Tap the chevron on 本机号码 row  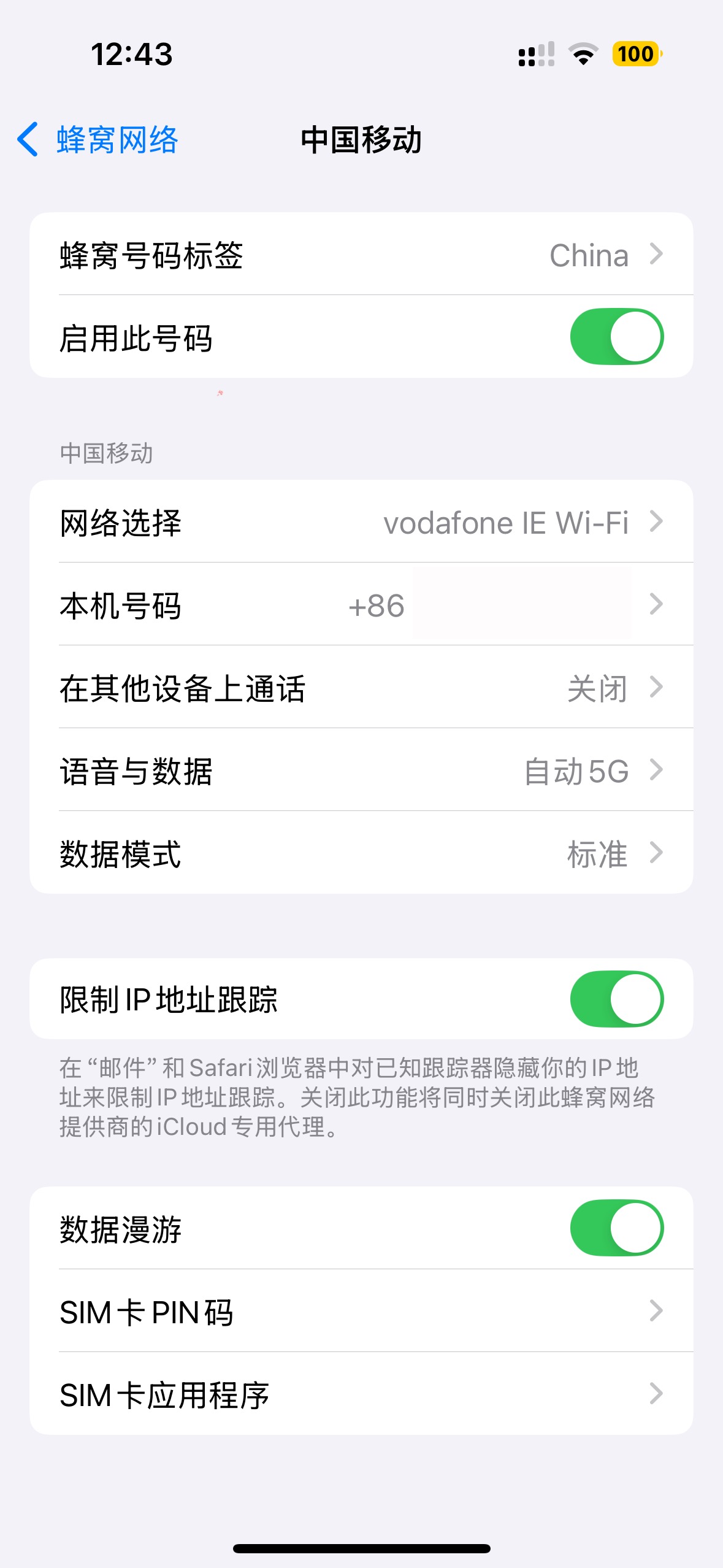point(657,605)
